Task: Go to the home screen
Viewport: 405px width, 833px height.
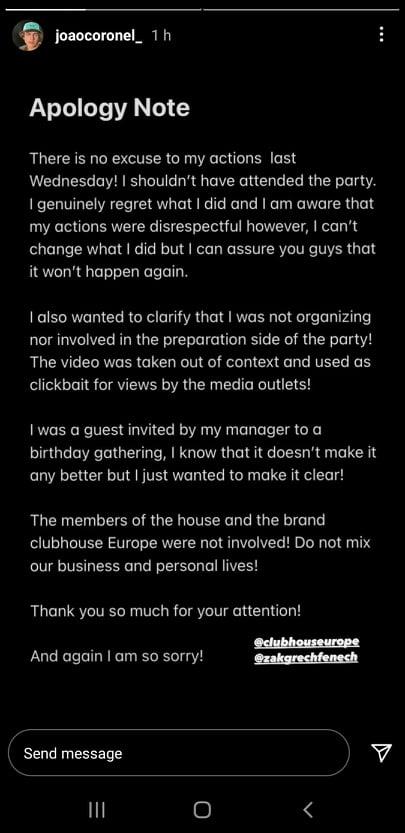Action: 202,810
